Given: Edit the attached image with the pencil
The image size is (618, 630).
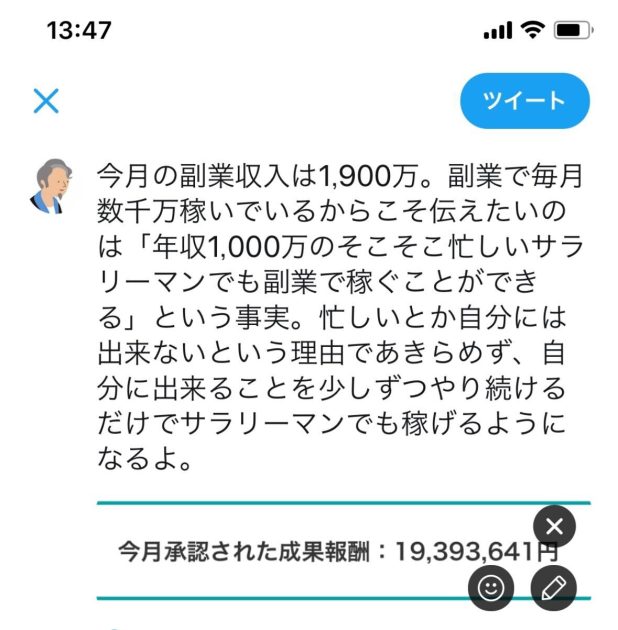Looking at the screenshot, I should 554,588.
